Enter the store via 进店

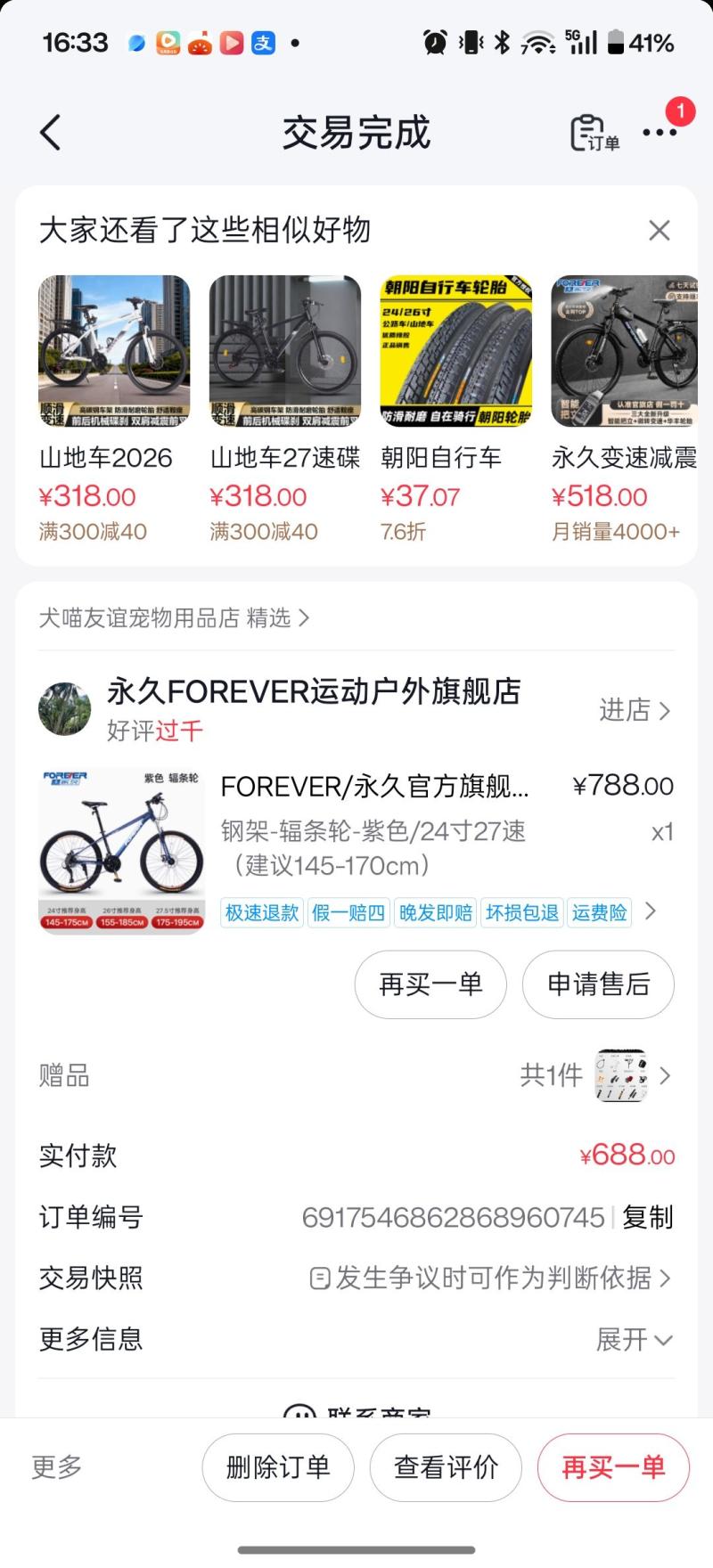(634, 710)
